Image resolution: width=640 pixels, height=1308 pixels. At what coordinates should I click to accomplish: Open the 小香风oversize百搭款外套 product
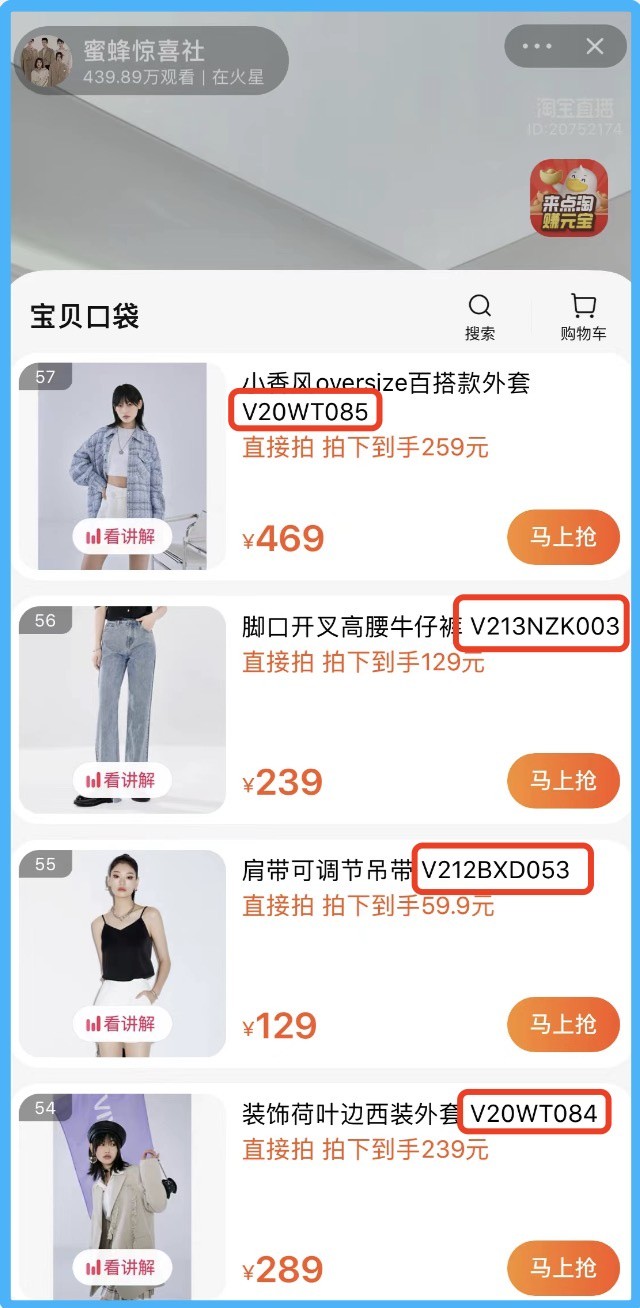tap(385, 383)
